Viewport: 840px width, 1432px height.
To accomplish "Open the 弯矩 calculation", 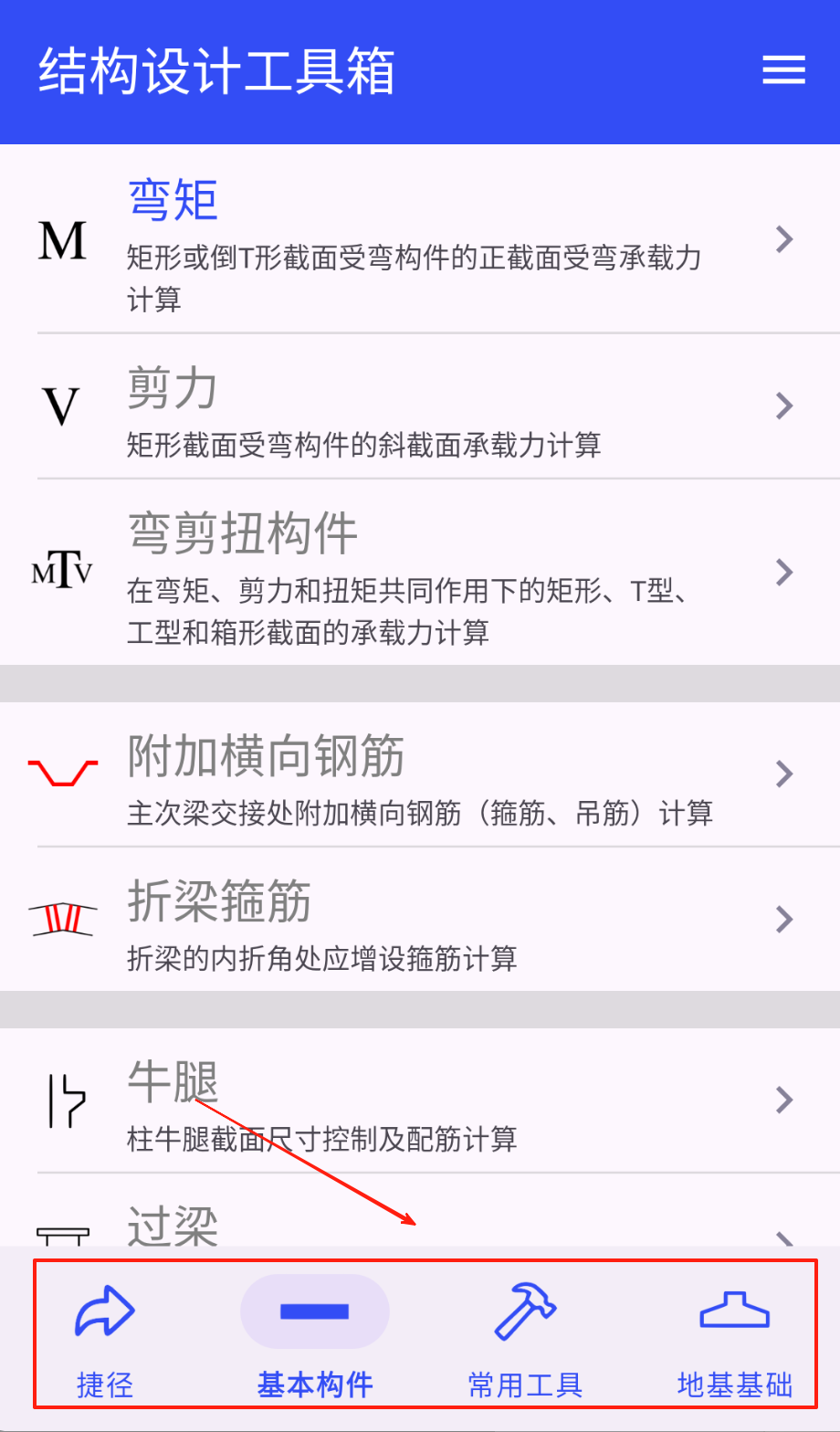I will click(x=420, y=240).
